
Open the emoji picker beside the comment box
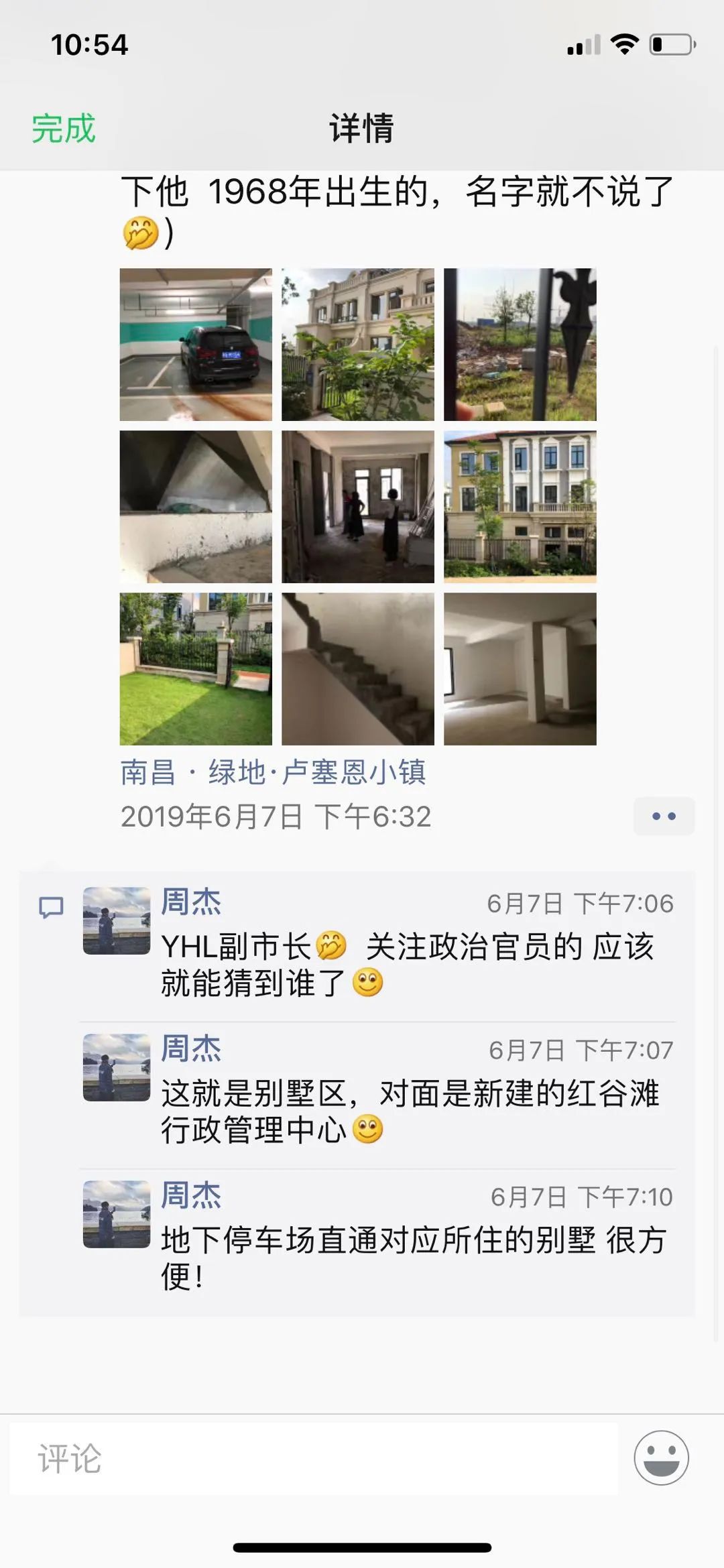(x=661, y=1458)
